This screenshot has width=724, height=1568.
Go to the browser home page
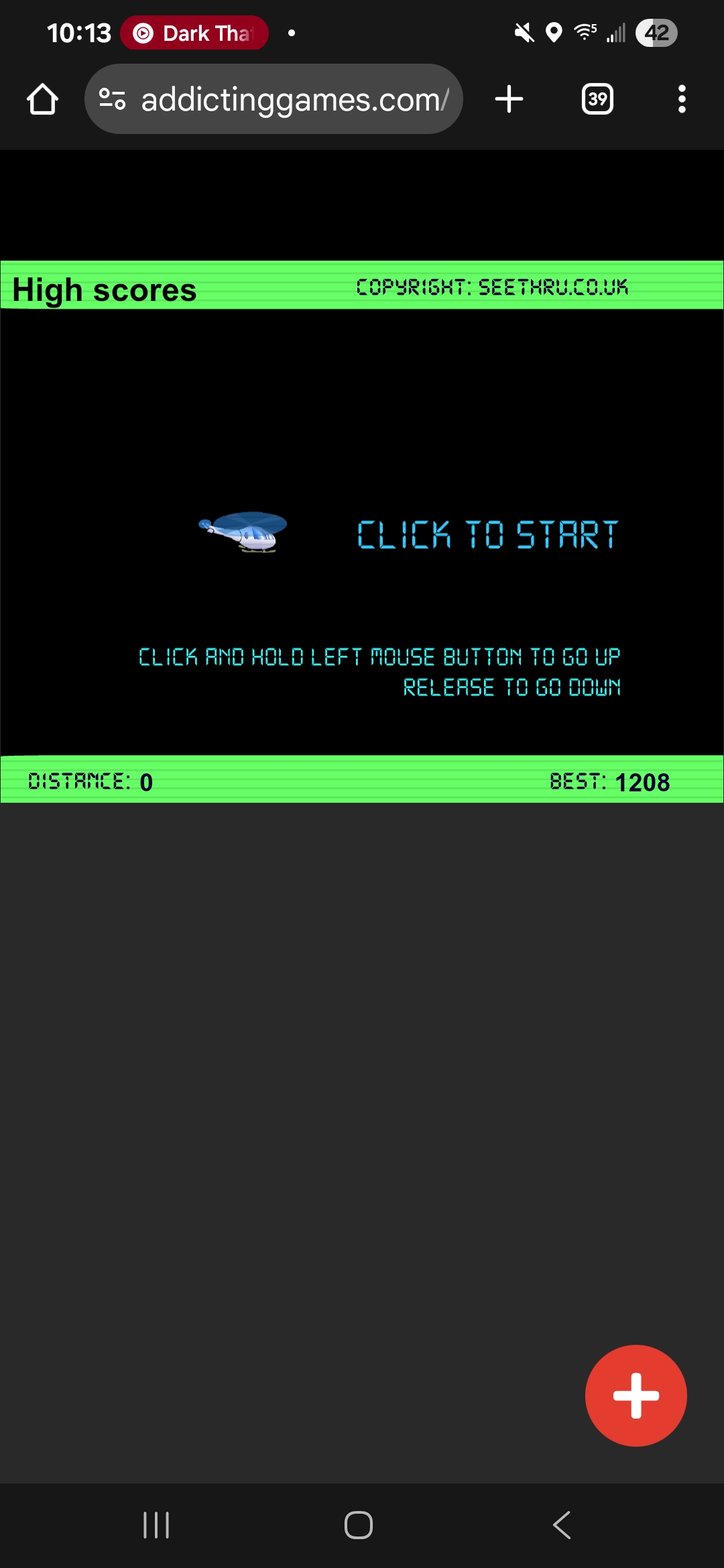click(42, 99)
